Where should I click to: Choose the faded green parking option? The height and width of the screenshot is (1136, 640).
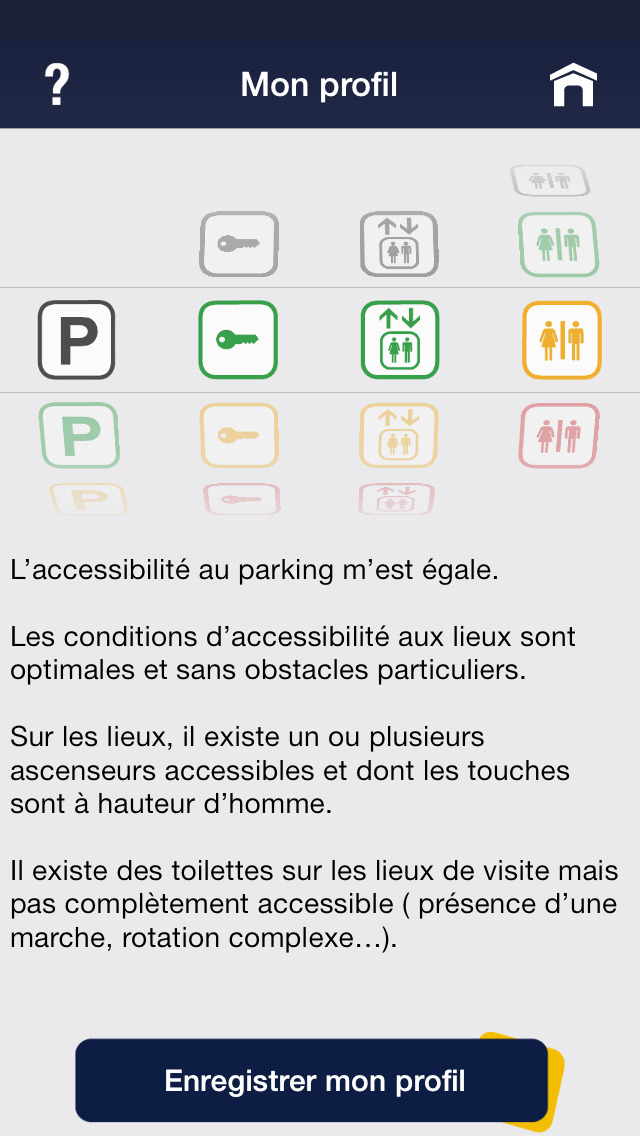79,435
